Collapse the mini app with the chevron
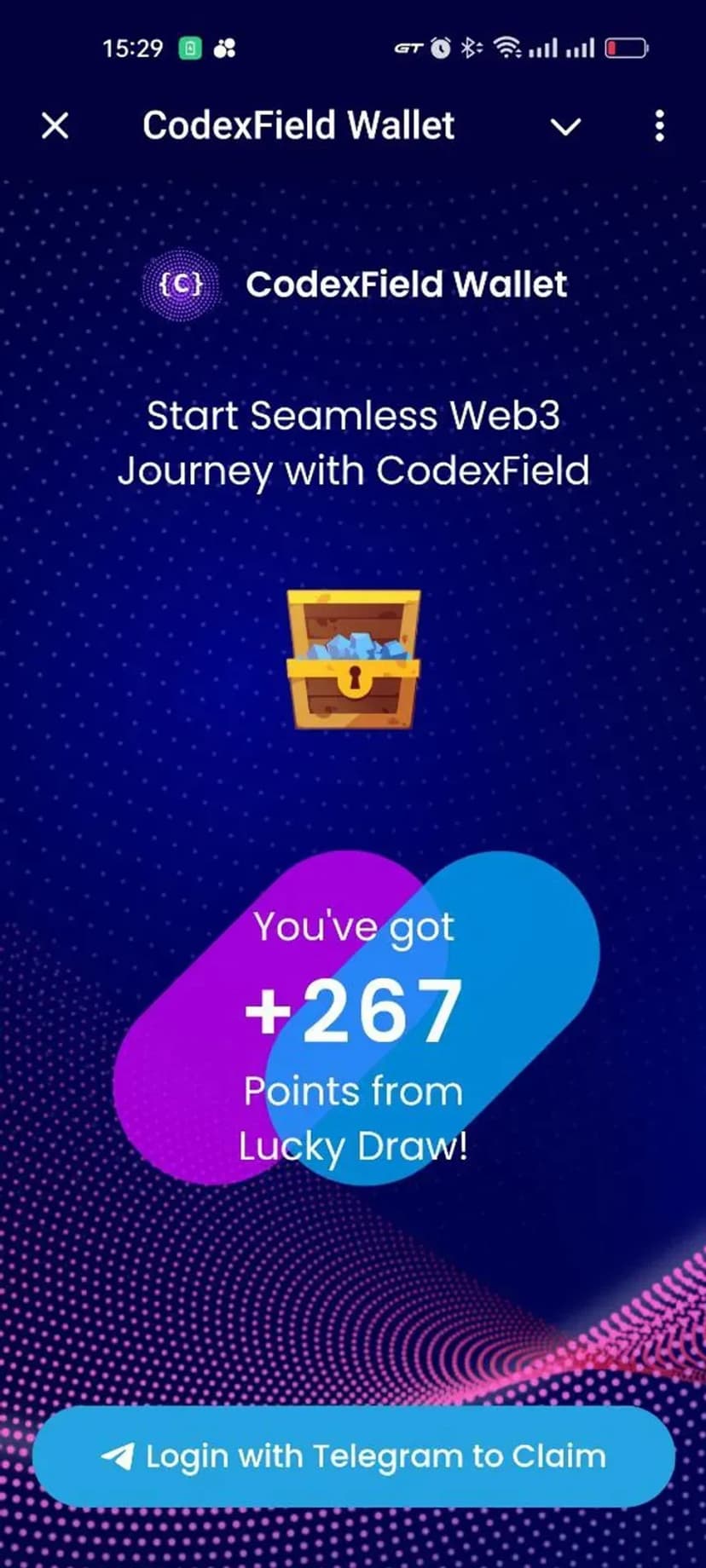Screen dimensions: 706x1568 coord(565,127)
